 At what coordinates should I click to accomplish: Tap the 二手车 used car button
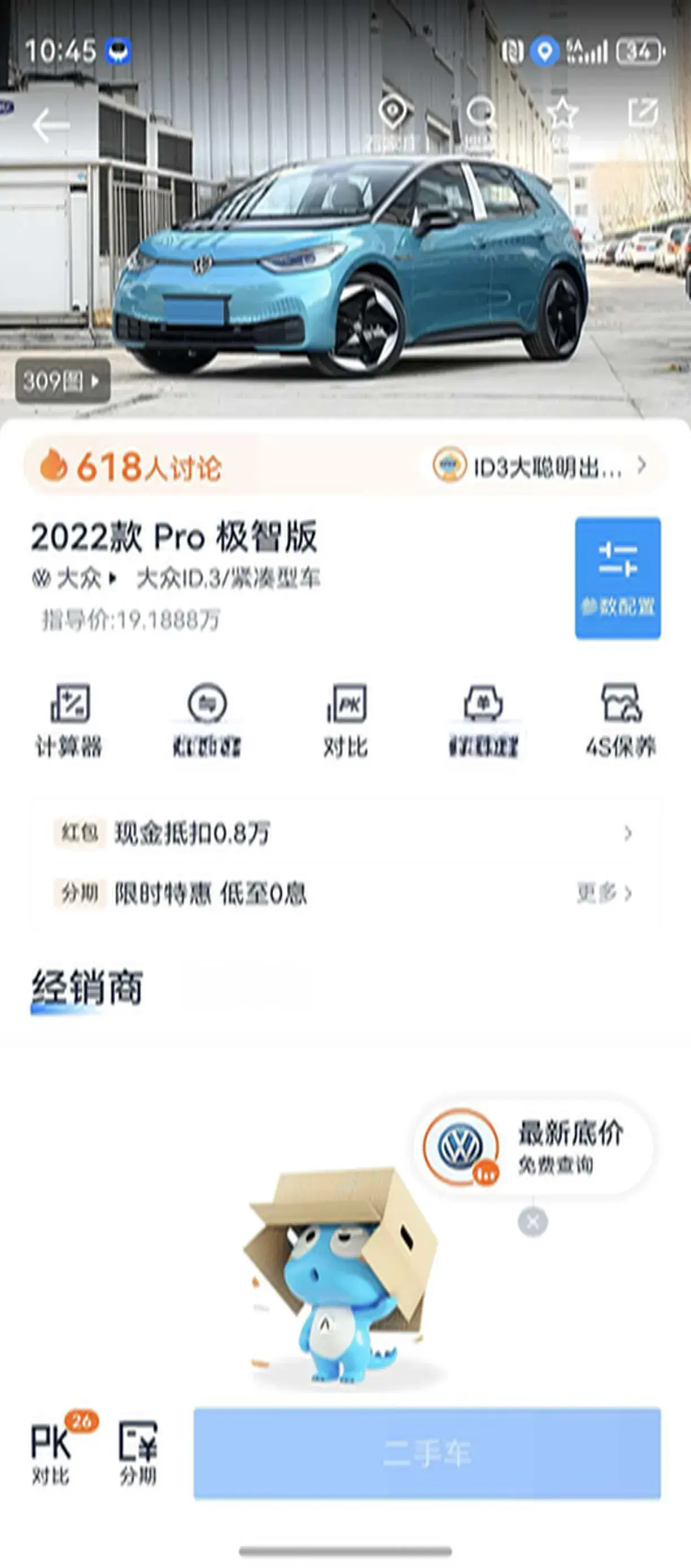(x=427, y=1453)
